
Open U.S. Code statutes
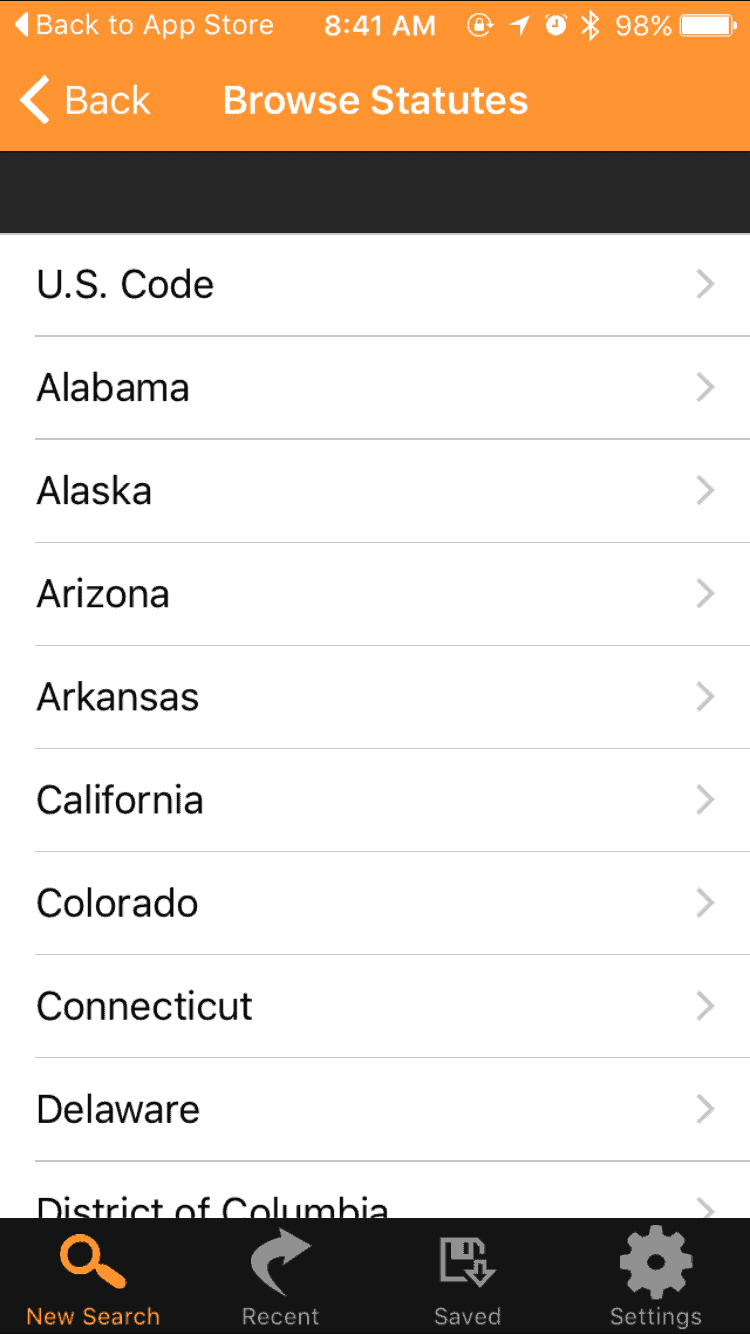pyautogui.click(x=375, y=285)
